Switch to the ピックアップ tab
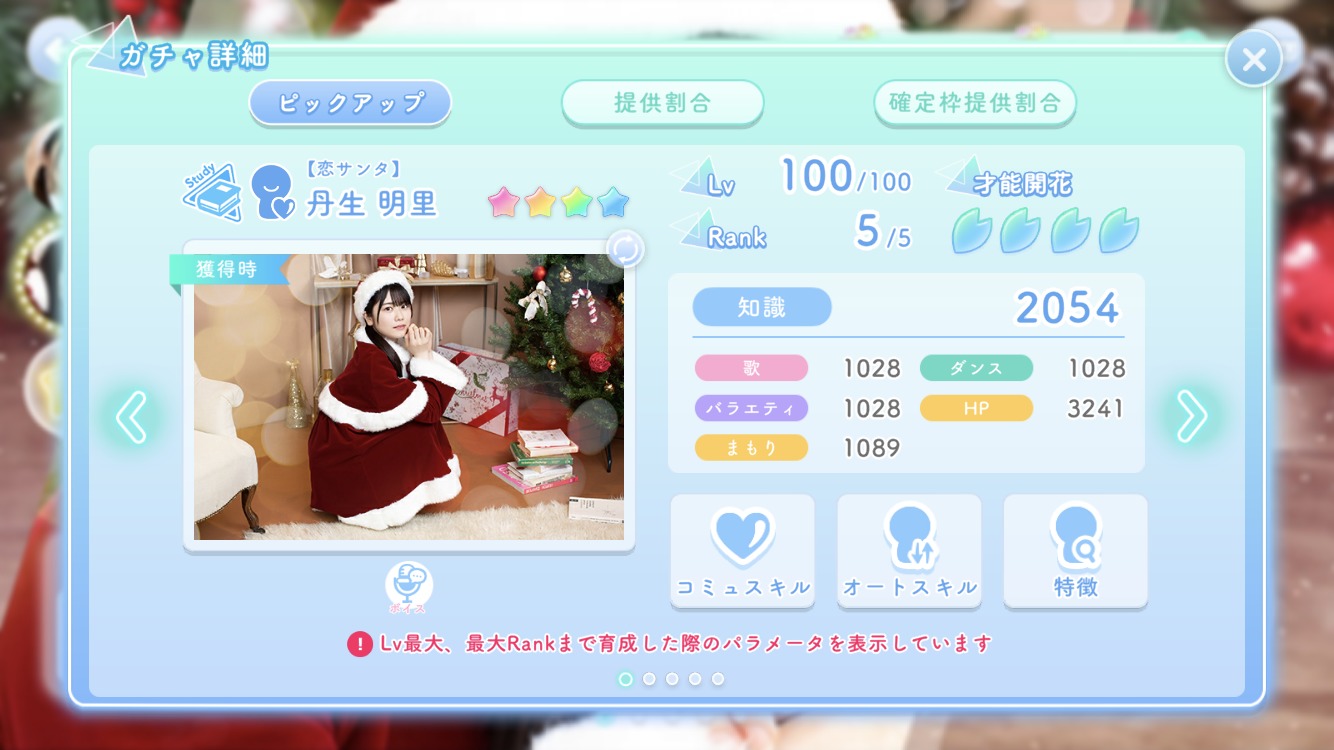Image resolution: width=1334 pixels, height=750 pixels. (x=350, y=103)
